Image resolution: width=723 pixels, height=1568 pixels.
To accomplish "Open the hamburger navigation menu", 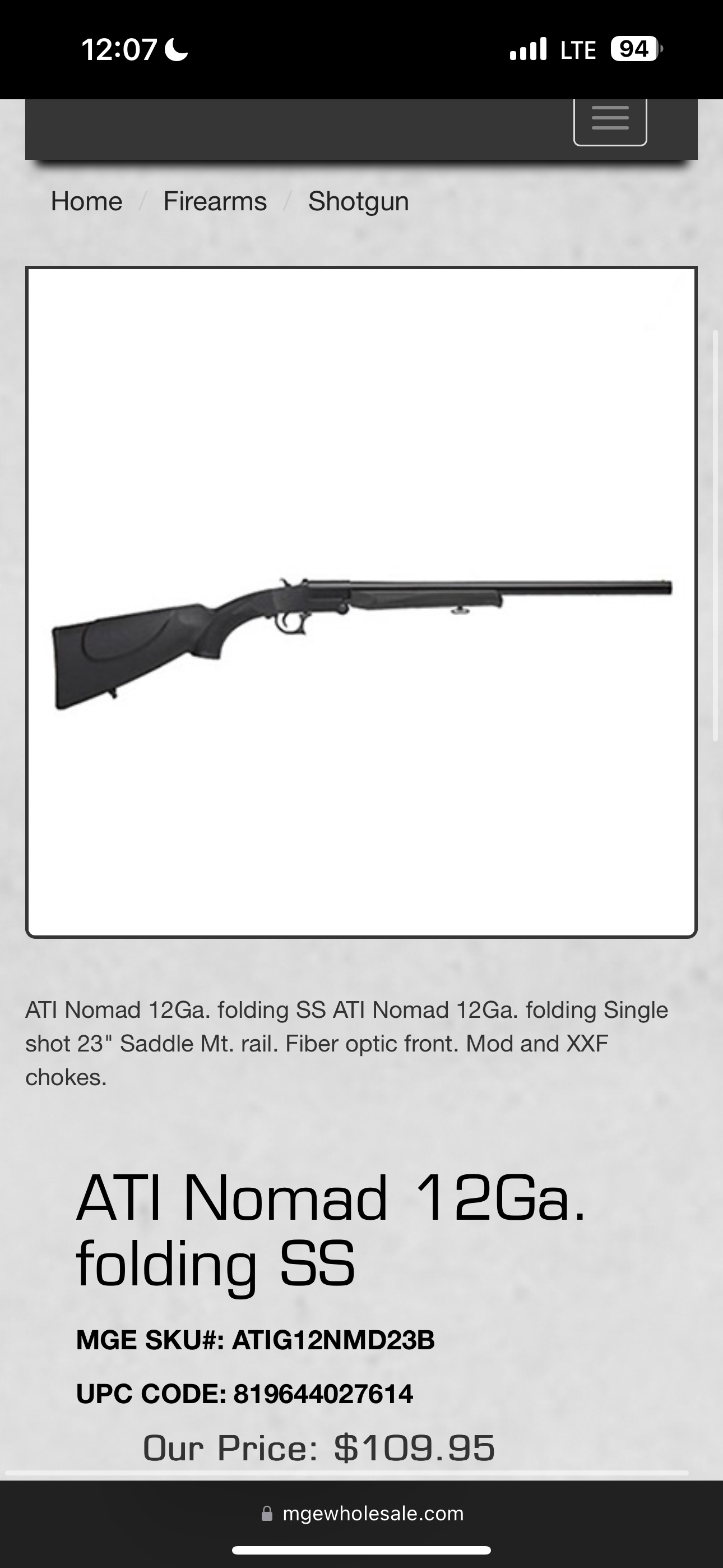I will coord(610,119).
